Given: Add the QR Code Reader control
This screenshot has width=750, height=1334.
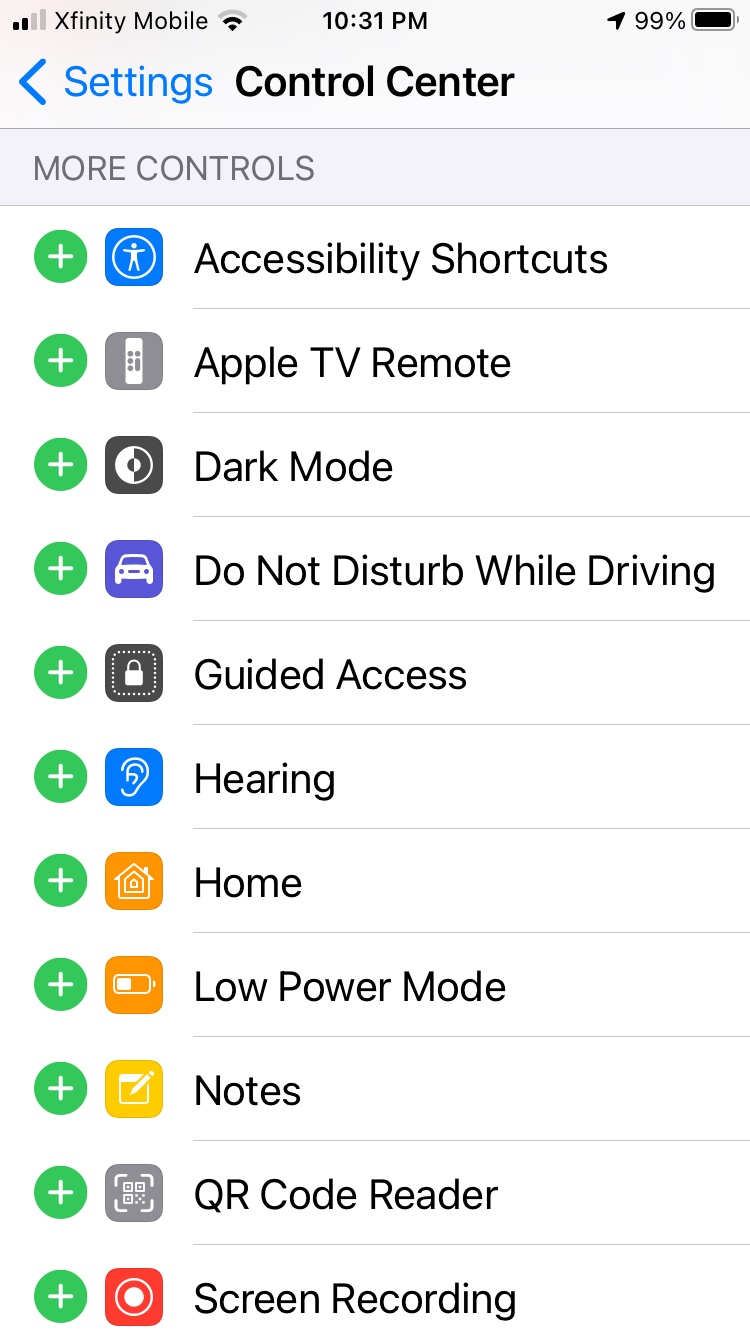Looking at the screenshot, I should pos(61,1194).
